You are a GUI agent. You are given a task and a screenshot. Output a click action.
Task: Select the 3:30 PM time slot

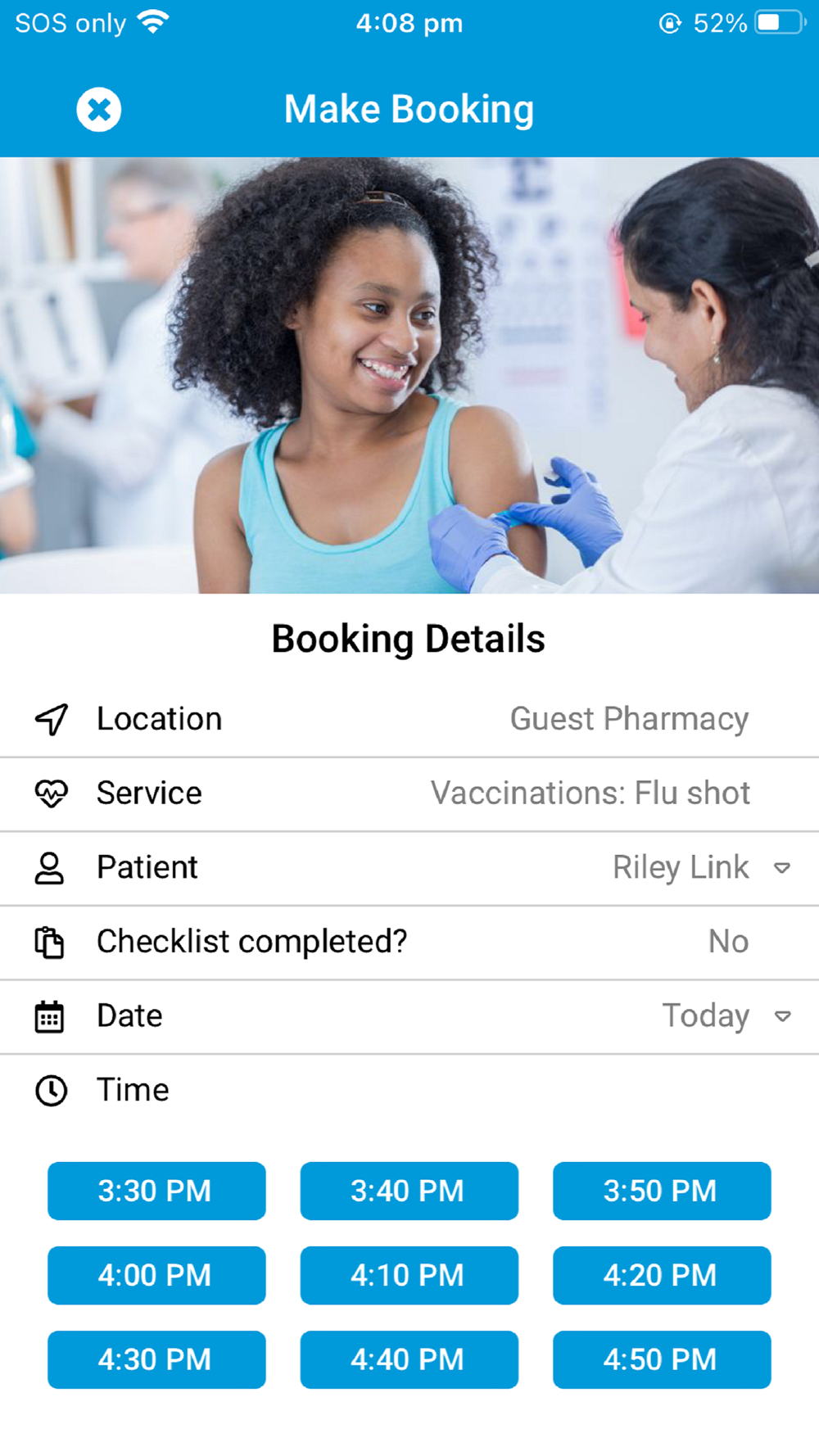pos(156,1191)
